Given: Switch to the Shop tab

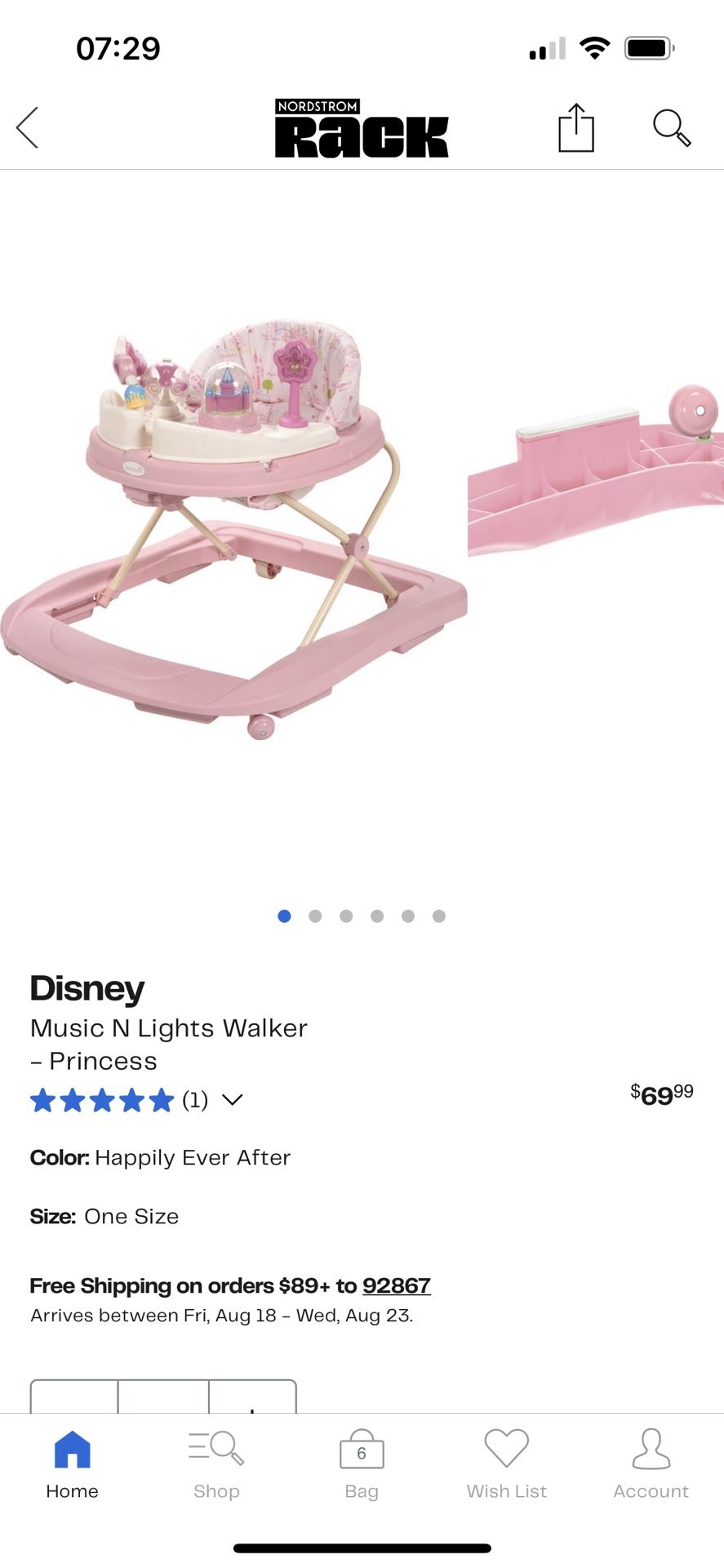Looking at the screenshot, I should (x=216, y=1465).
